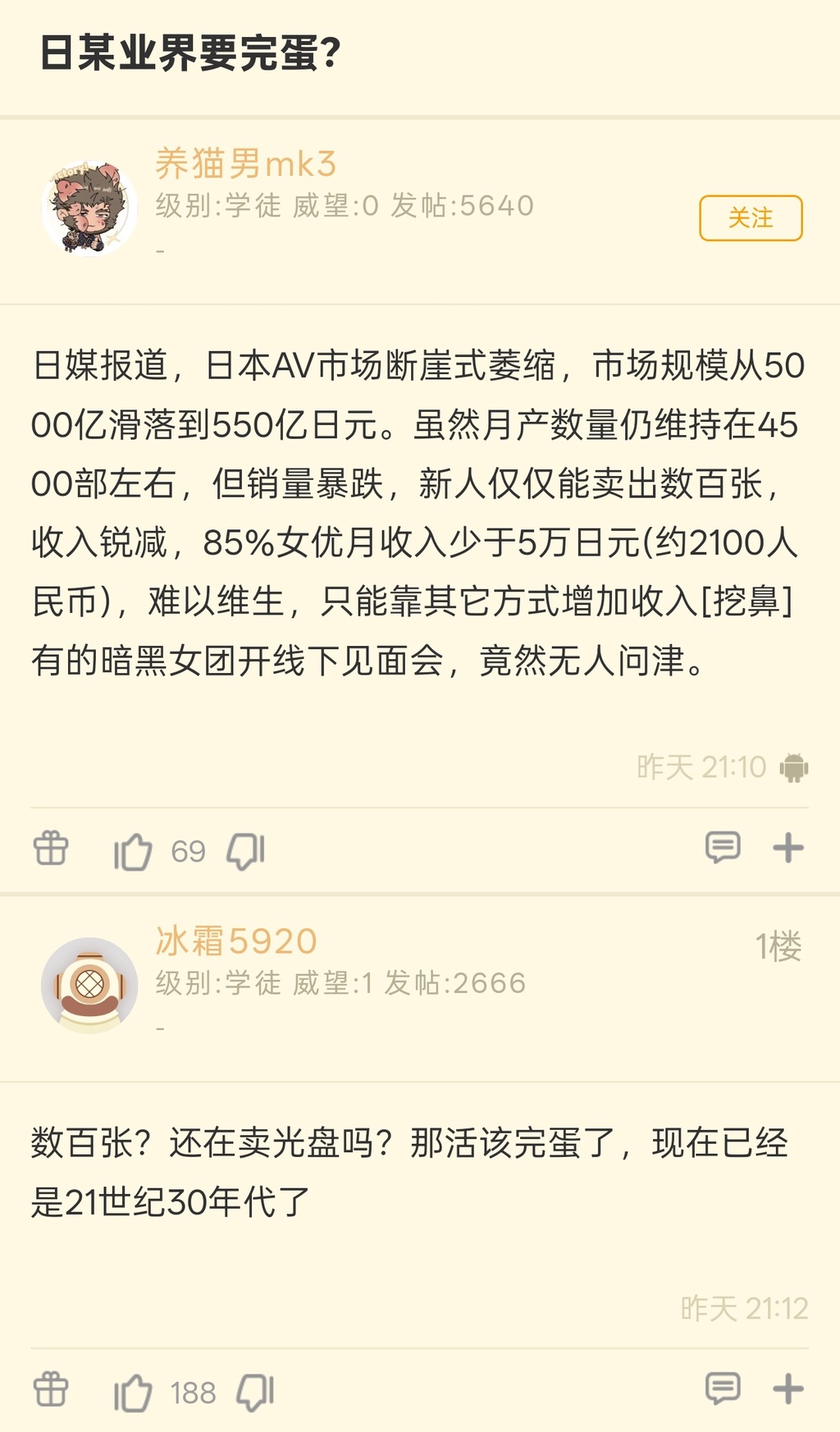Open username 冰霜5920 profile link
This screenshot has width=840, height=1432.
pyautogui.click(x=236, y=941)
